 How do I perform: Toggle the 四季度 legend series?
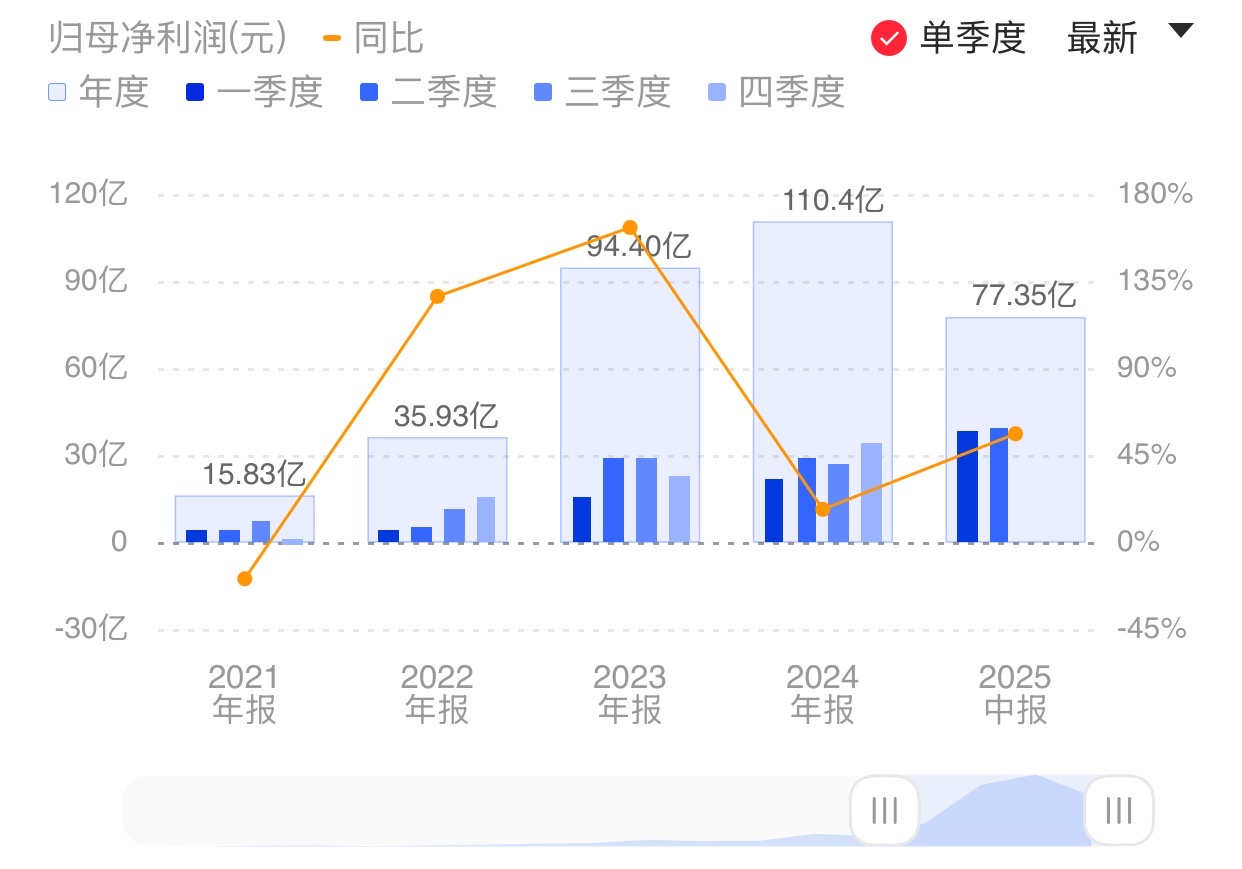tap(776, 92)
